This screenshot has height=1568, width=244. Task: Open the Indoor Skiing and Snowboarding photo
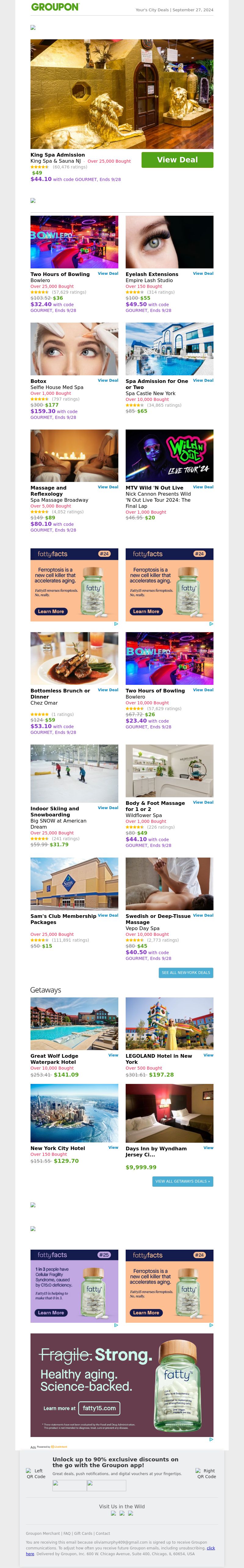74,773
